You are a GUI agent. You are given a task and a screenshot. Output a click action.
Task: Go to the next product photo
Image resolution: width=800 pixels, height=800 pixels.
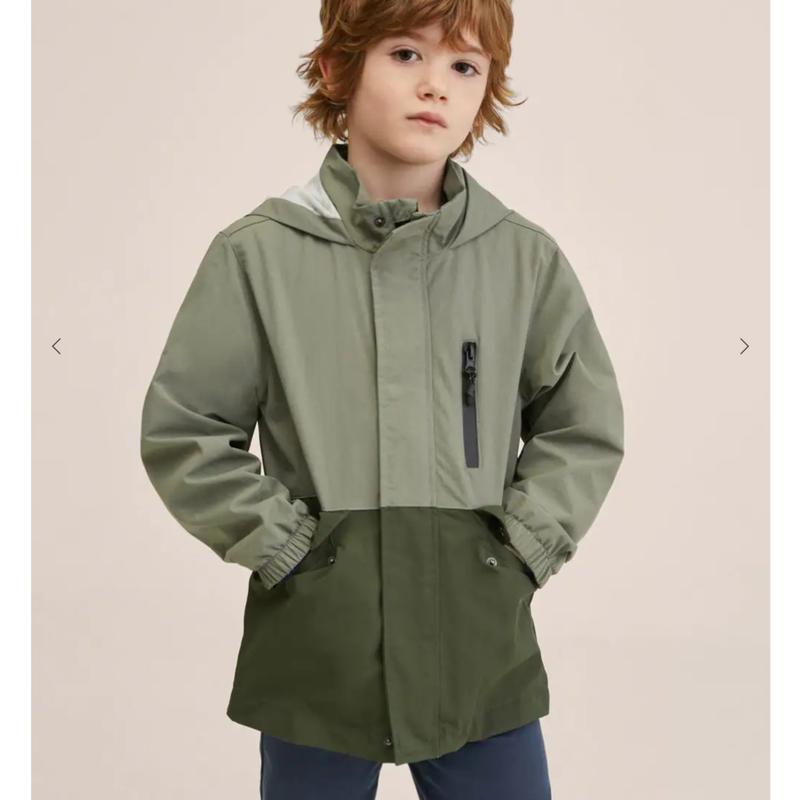(744, 346)
